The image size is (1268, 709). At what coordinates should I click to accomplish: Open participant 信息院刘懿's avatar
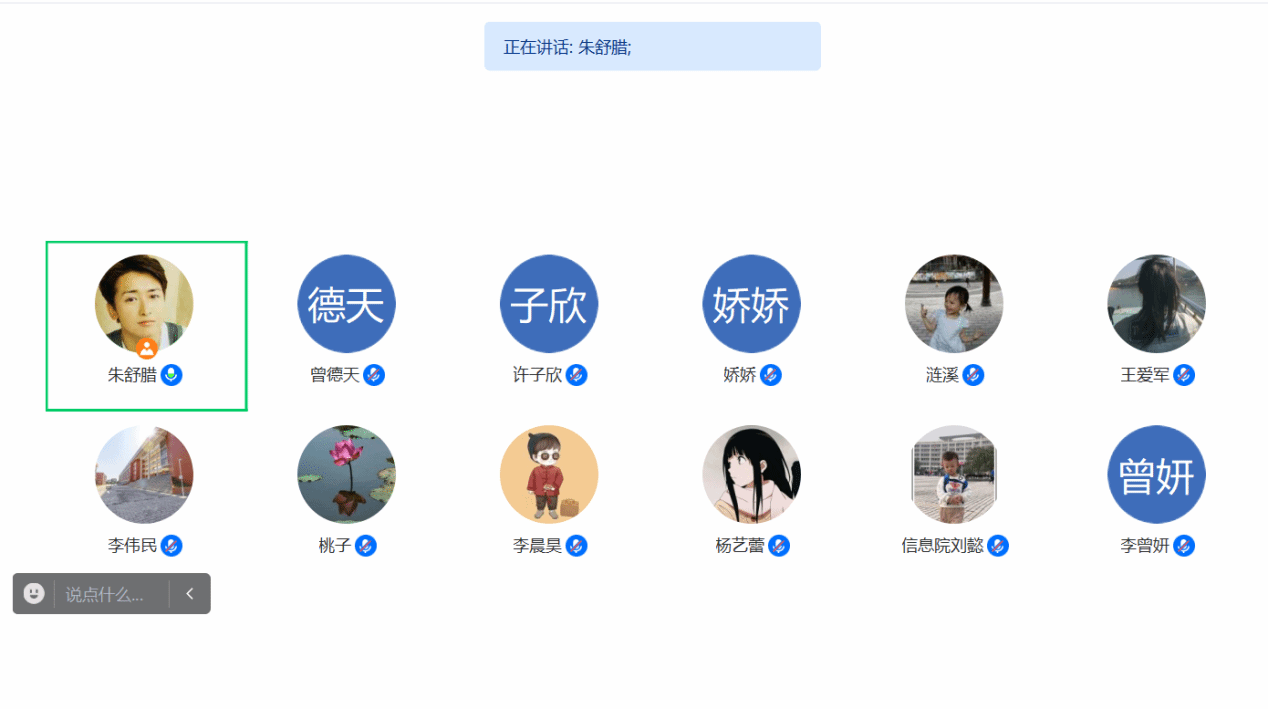954,475
